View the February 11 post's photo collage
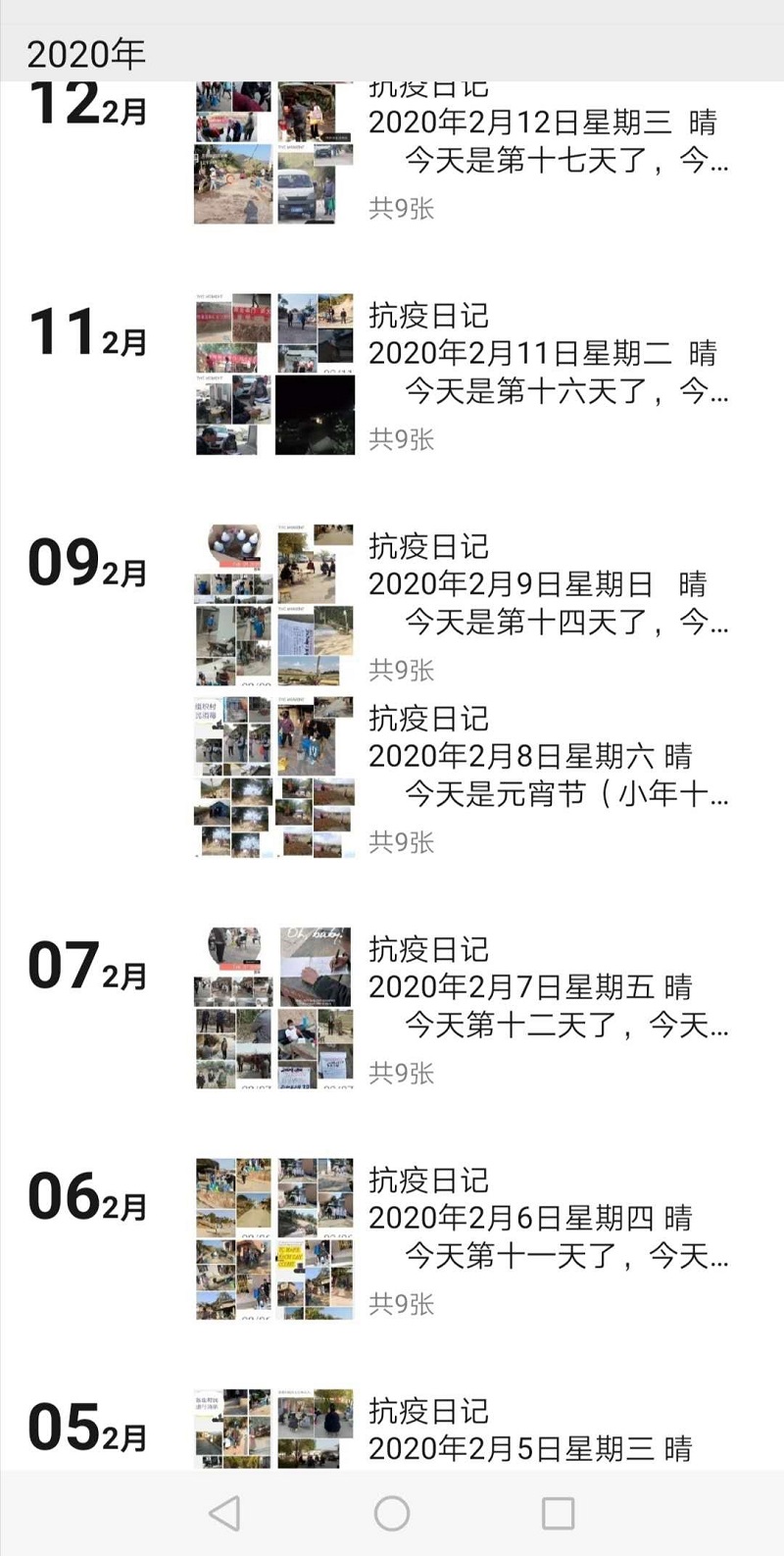This screenshot has height=1556, width=784. [274, 374]
